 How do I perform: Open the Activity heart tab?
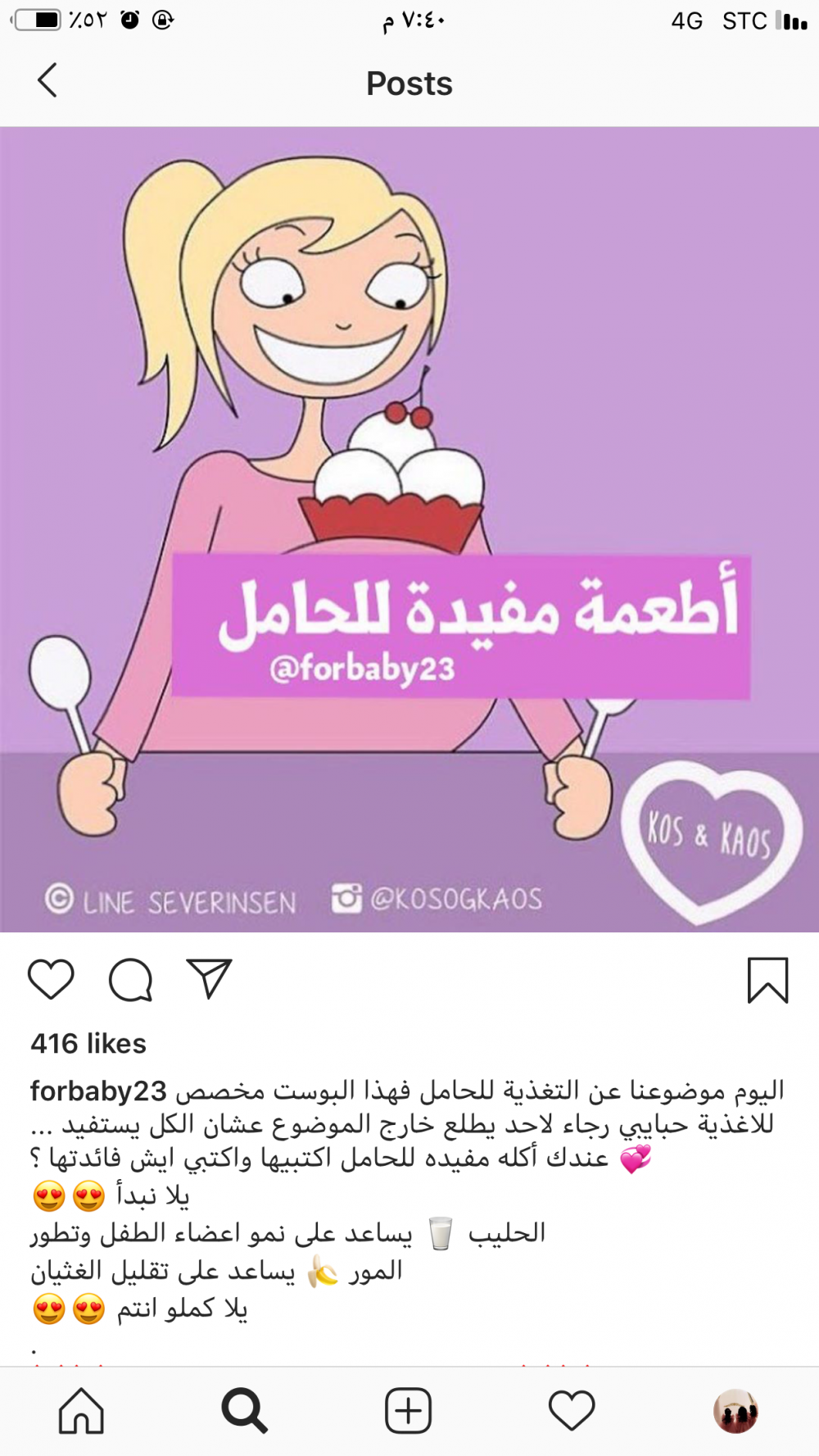[x=572, y=1411]
